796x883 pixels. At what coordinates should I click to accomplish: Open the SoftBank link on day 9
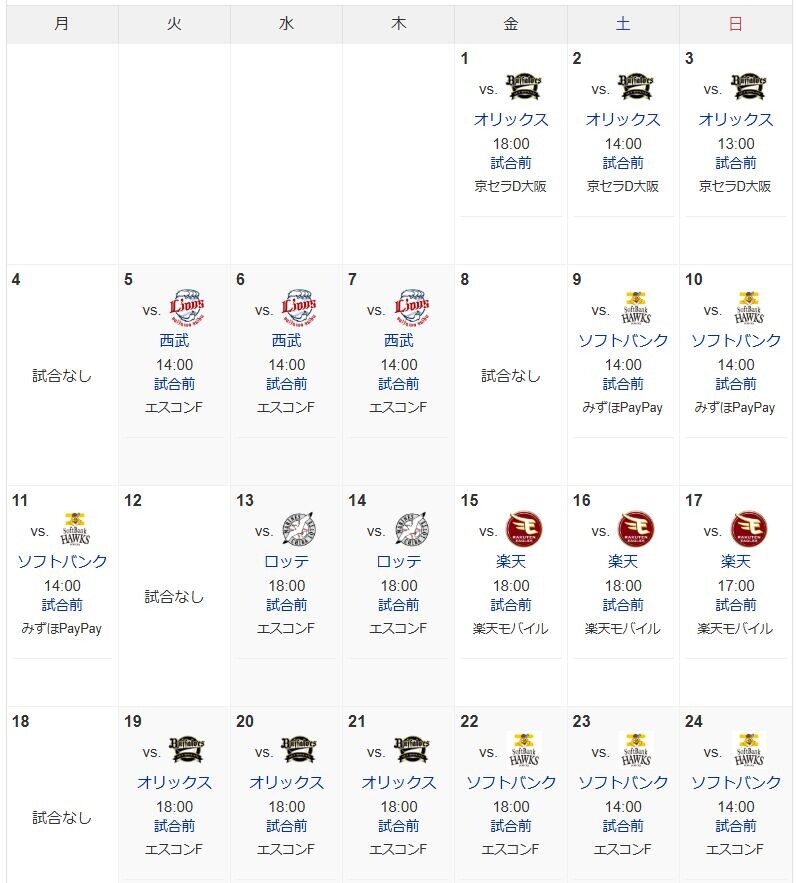click(x=623, y=341)
